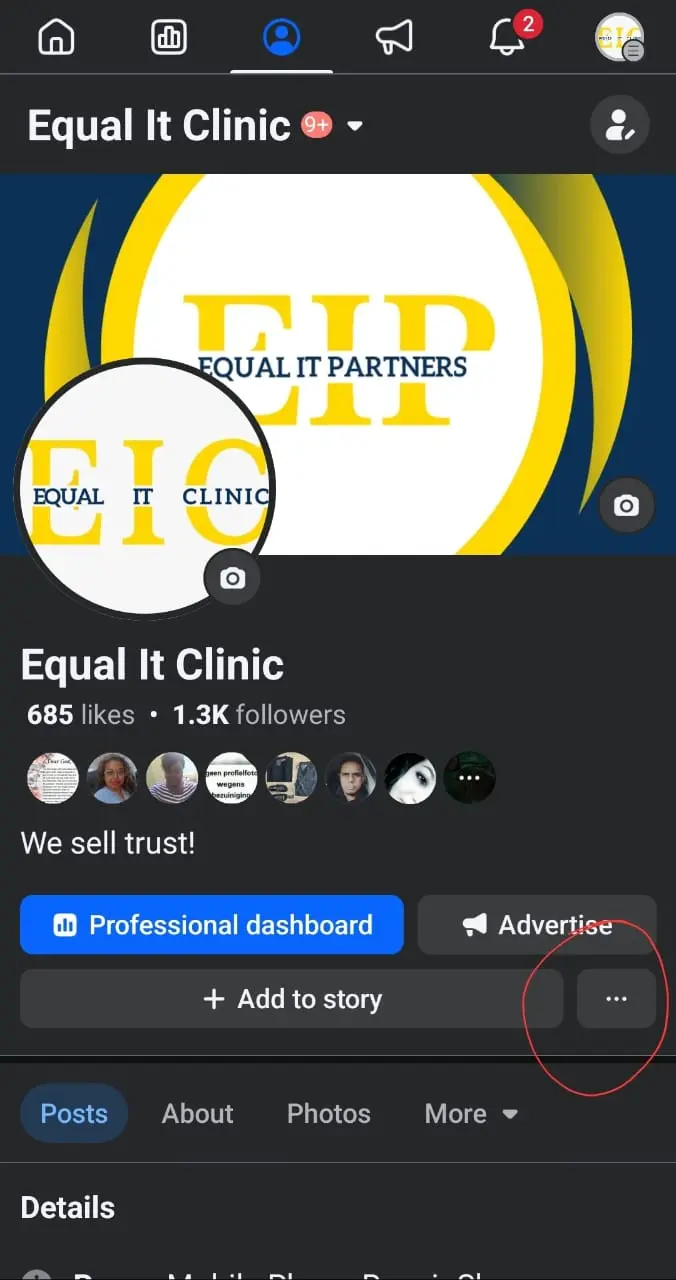Open the insights bar chart tab

coord(169,38)
